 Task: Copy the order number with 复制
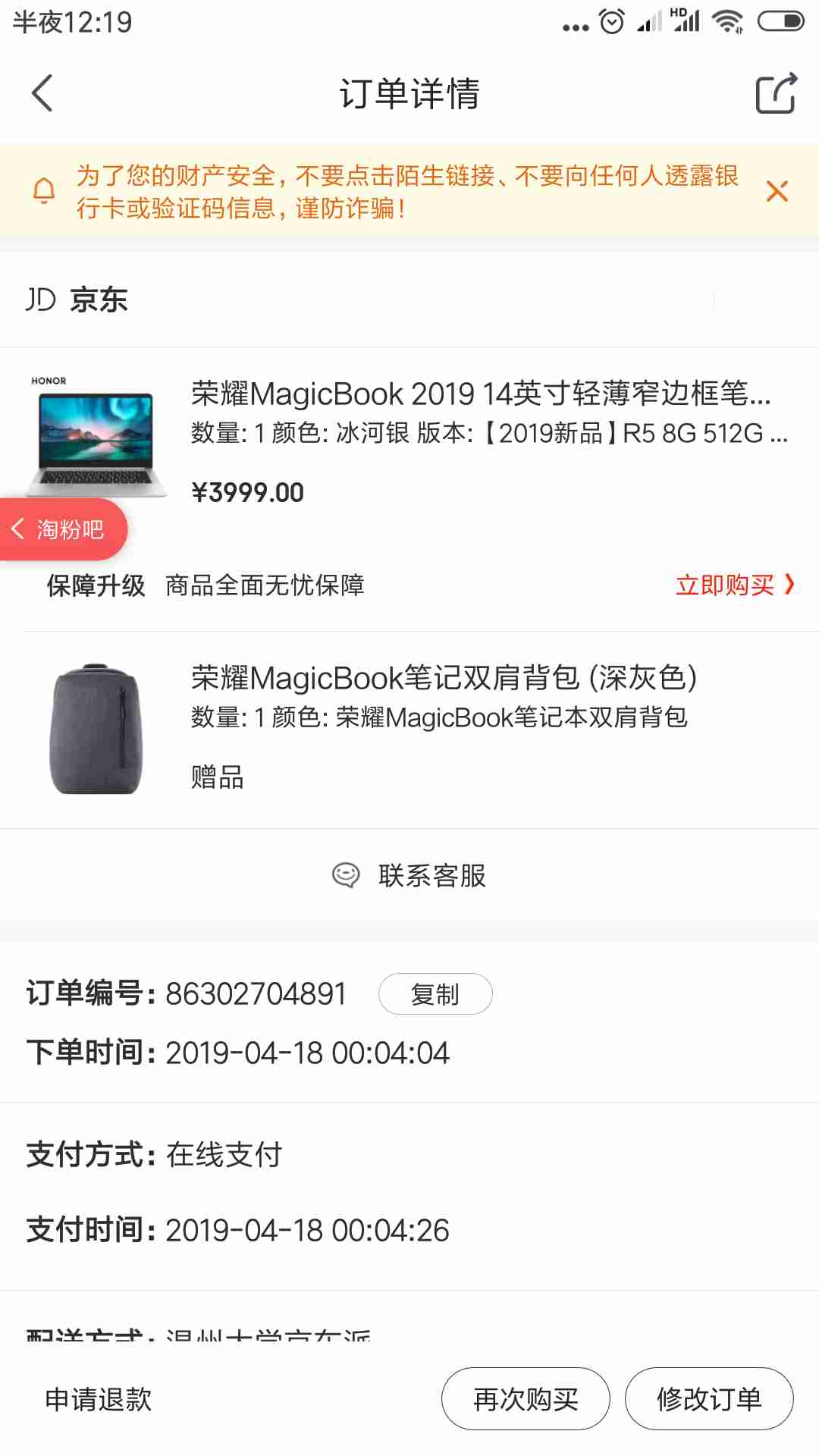coord(435,994)
